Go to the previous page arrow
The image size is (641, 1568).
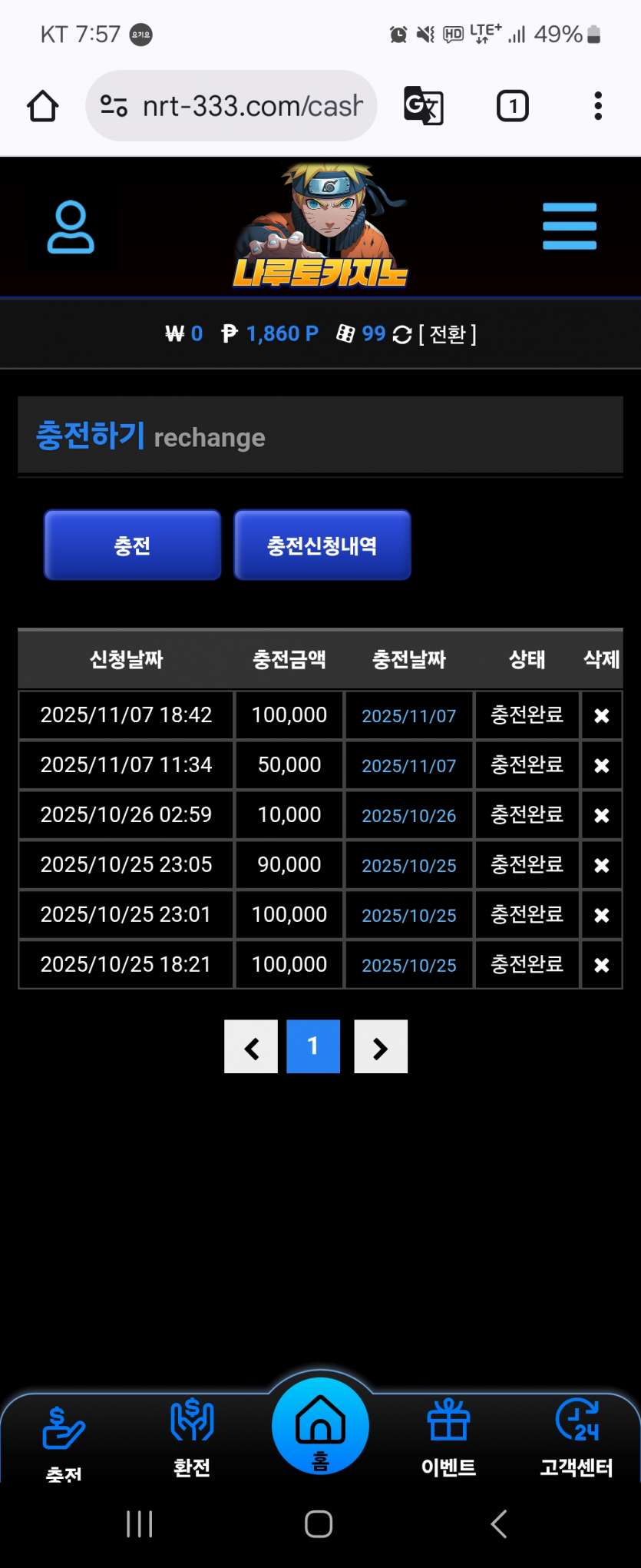coord(251,1047)
